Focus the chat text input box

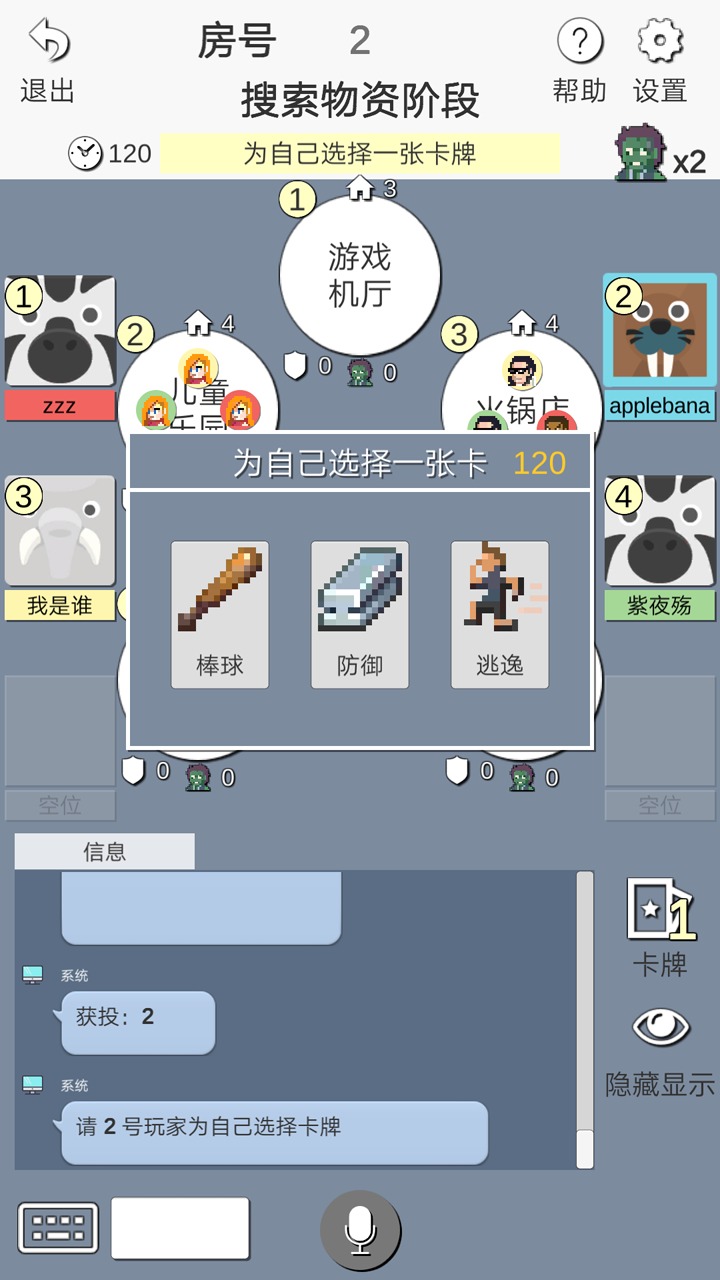pyautogui.click(x=180, y=1228)
